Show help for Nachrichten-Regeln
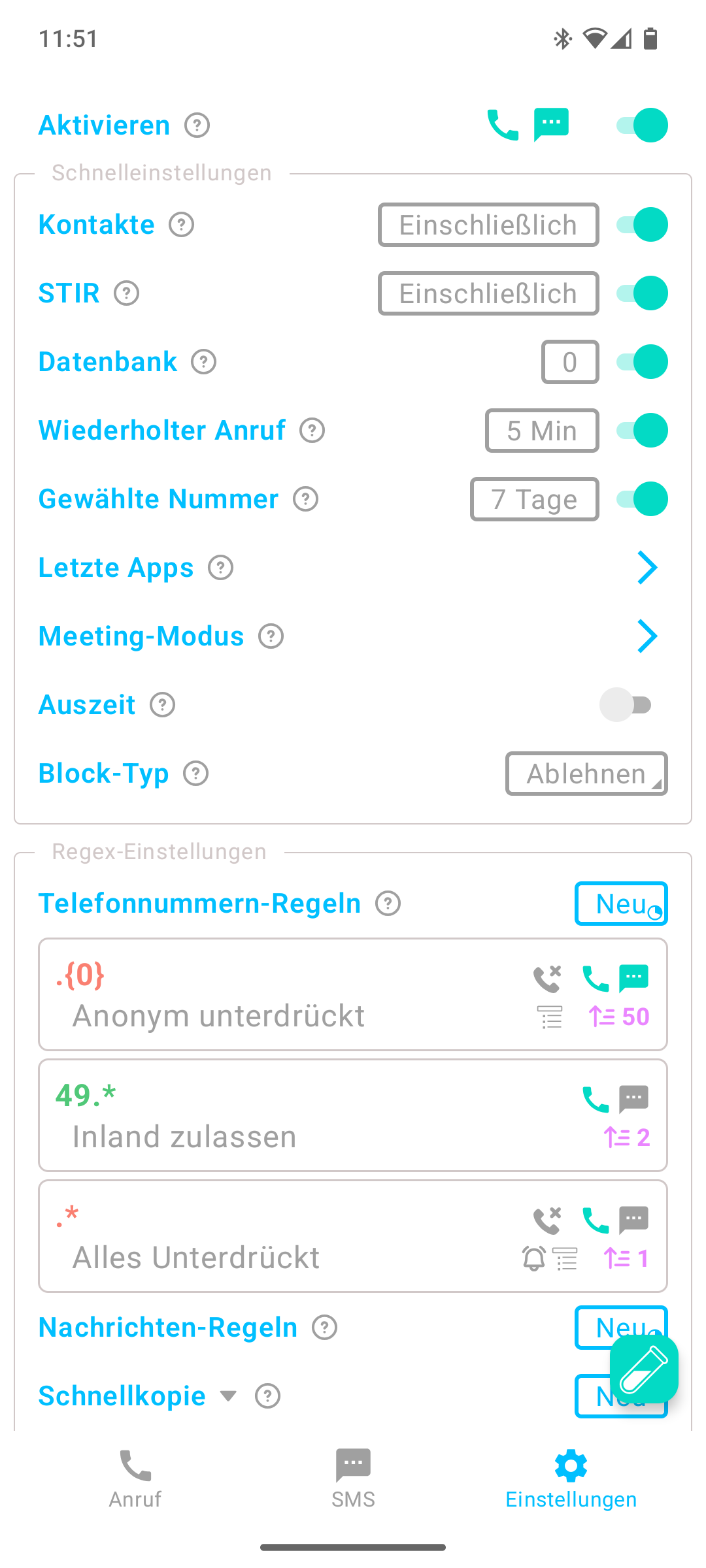 coord(325,1328)
